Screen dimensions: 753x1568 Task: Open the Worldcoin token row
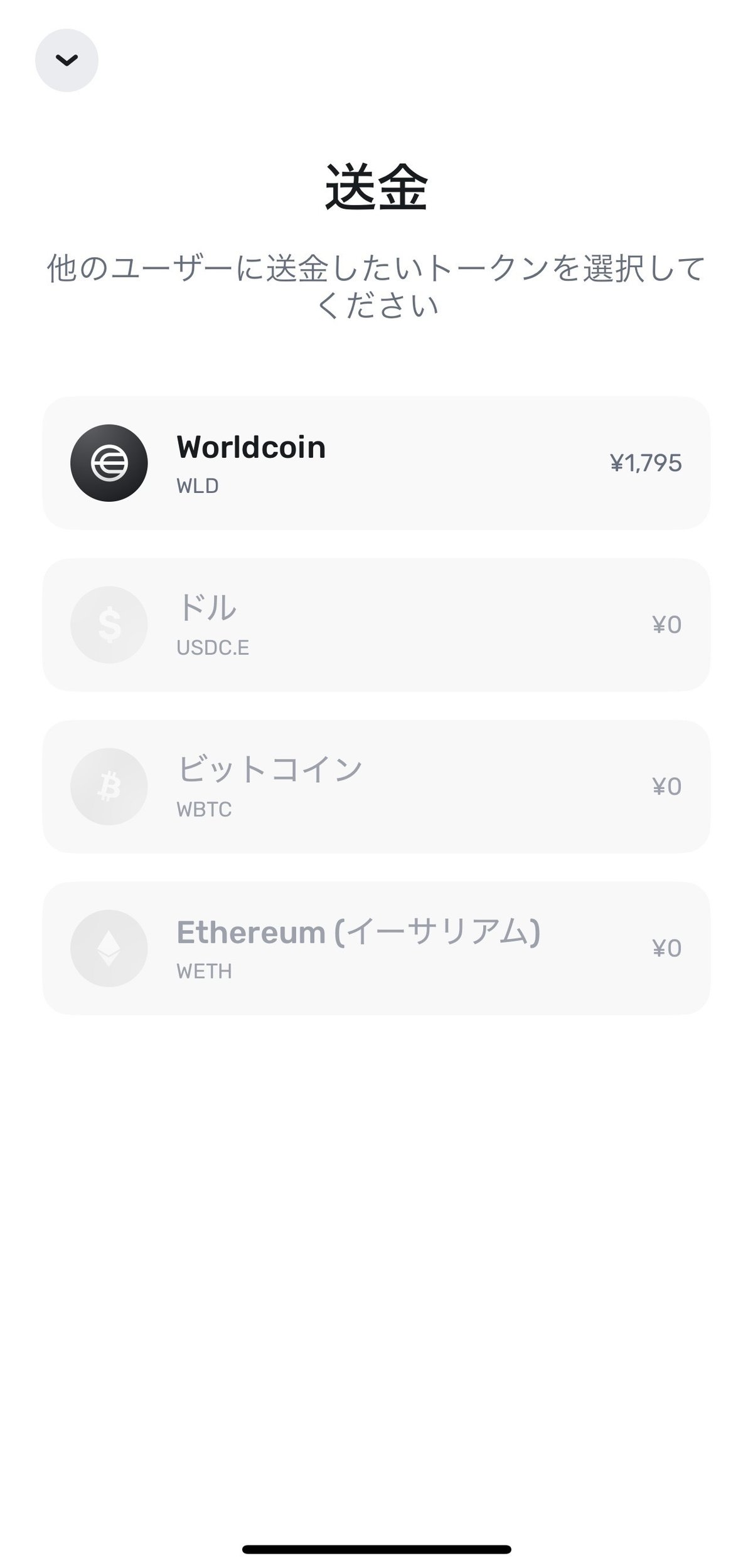tap(376, 462)
